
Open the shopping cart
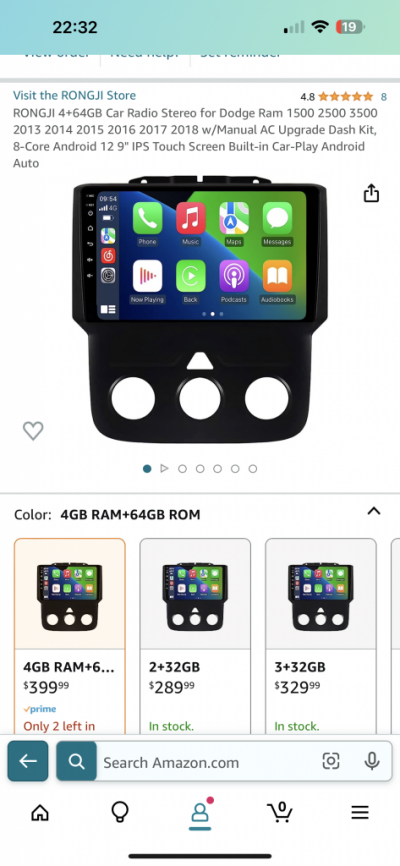(280, 811)
